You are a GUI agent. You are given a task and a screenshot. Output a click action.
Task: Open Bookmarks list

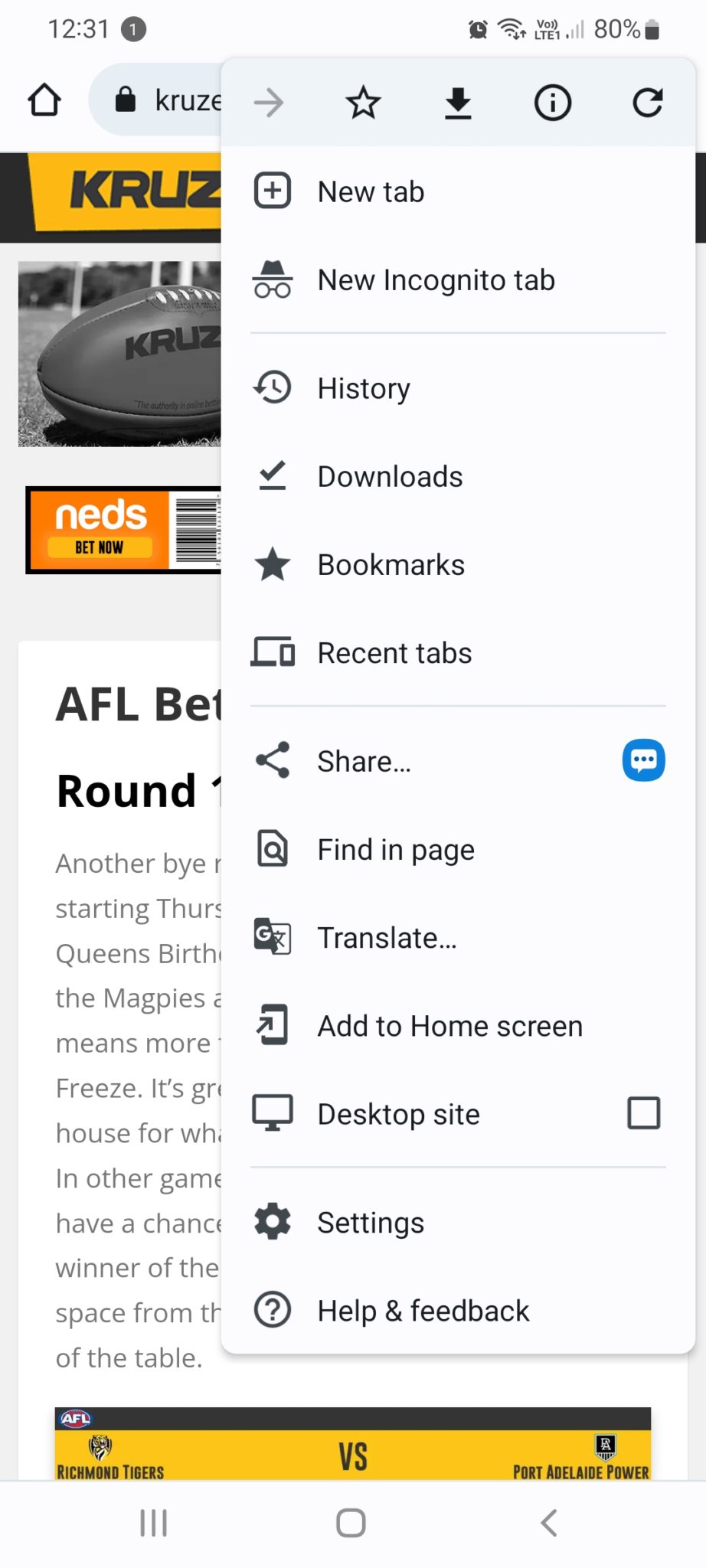click(458, 565)
